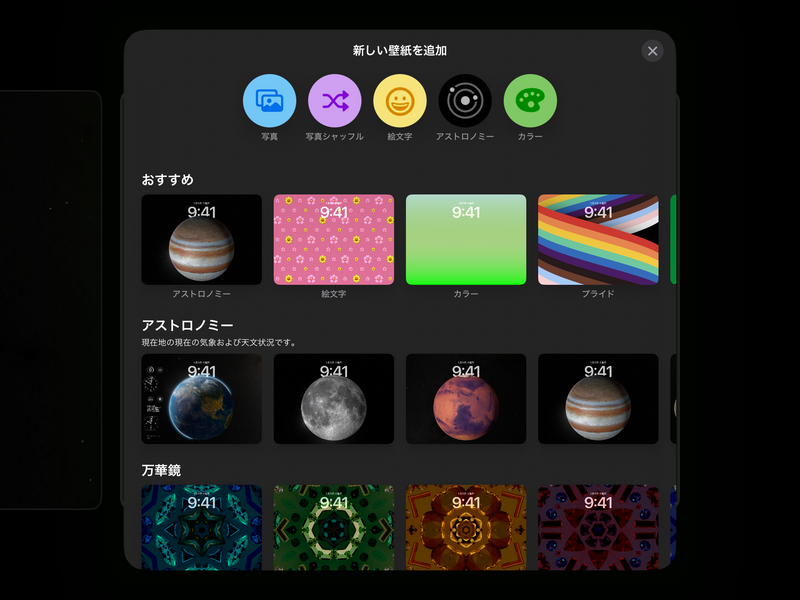This screenshot has height=600, width=800.
Task: Select the Earth wallpaper in アストロノミー section
Action: pos(202,398)
